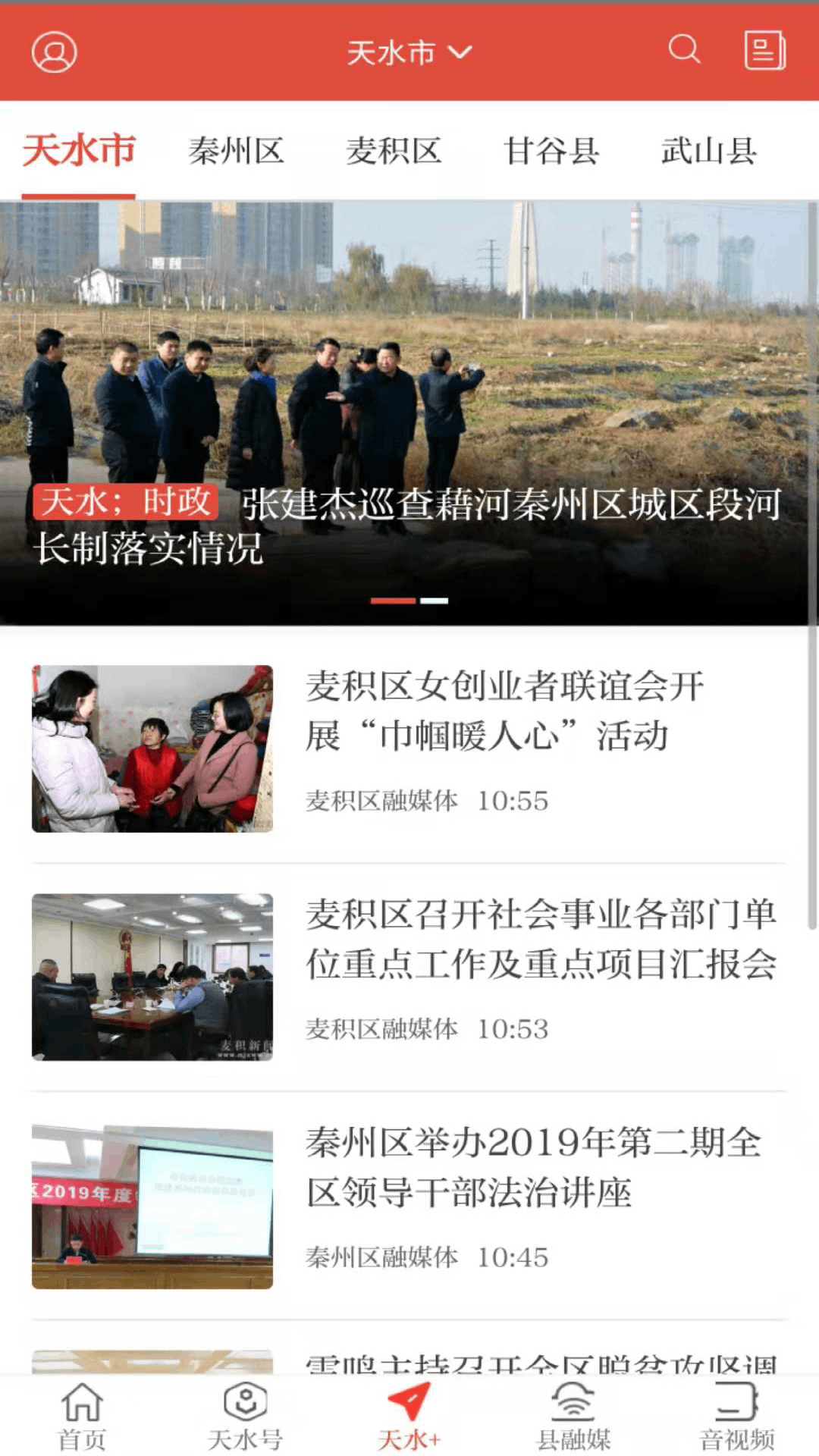Select the 首页 home icon
The image size is (819, 1456).
coord(82,1407)
